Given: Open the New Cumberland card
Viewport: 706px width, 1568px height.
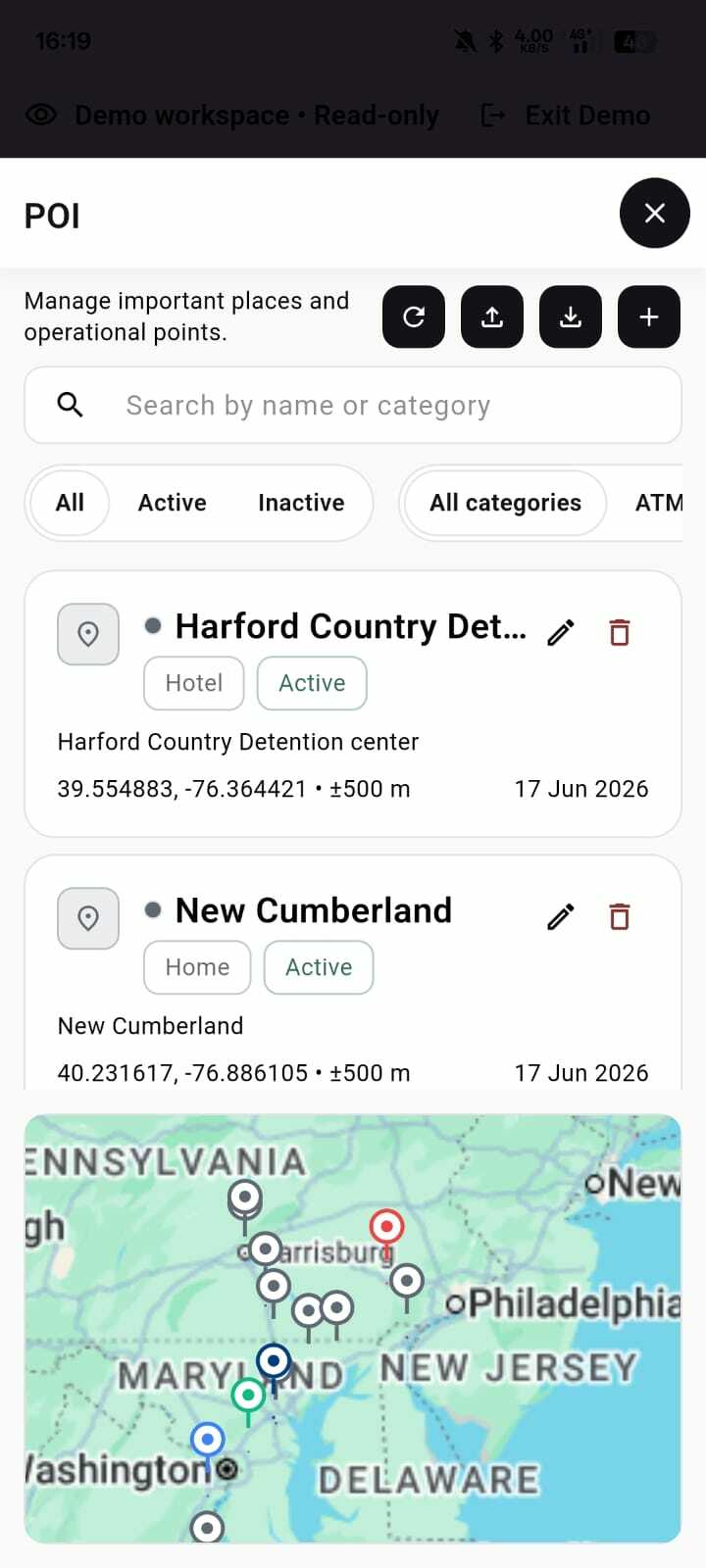Looking at the screenshot, I should tap(353, 972).
